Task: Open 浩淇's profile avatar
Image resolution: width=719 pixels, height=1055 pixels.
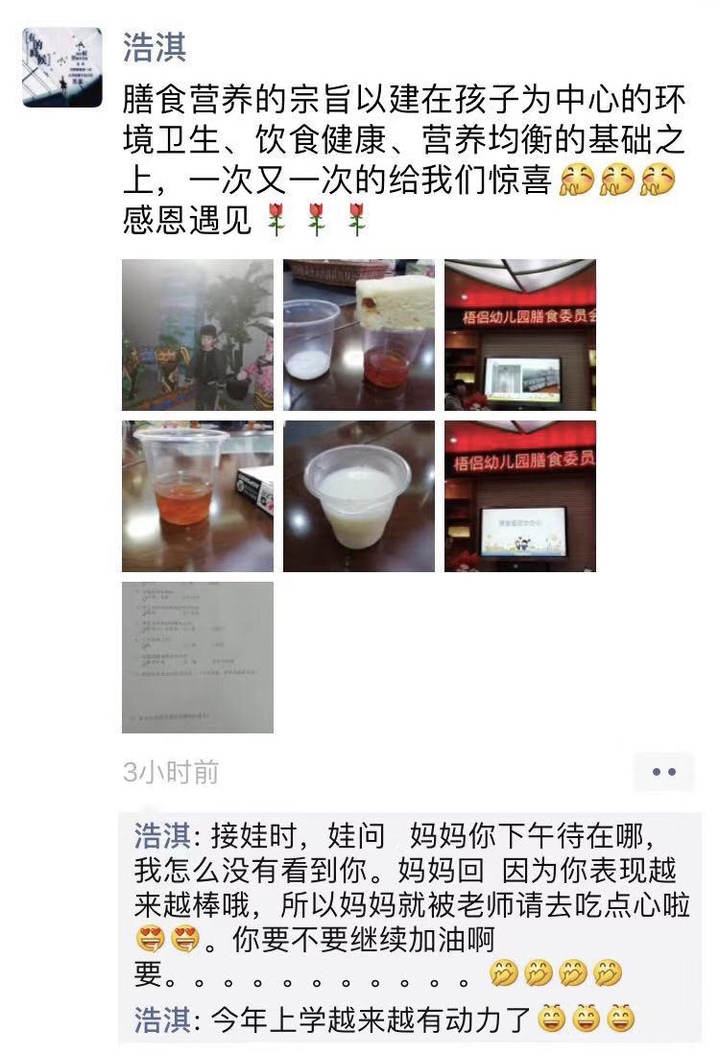Action: point(62,67)
